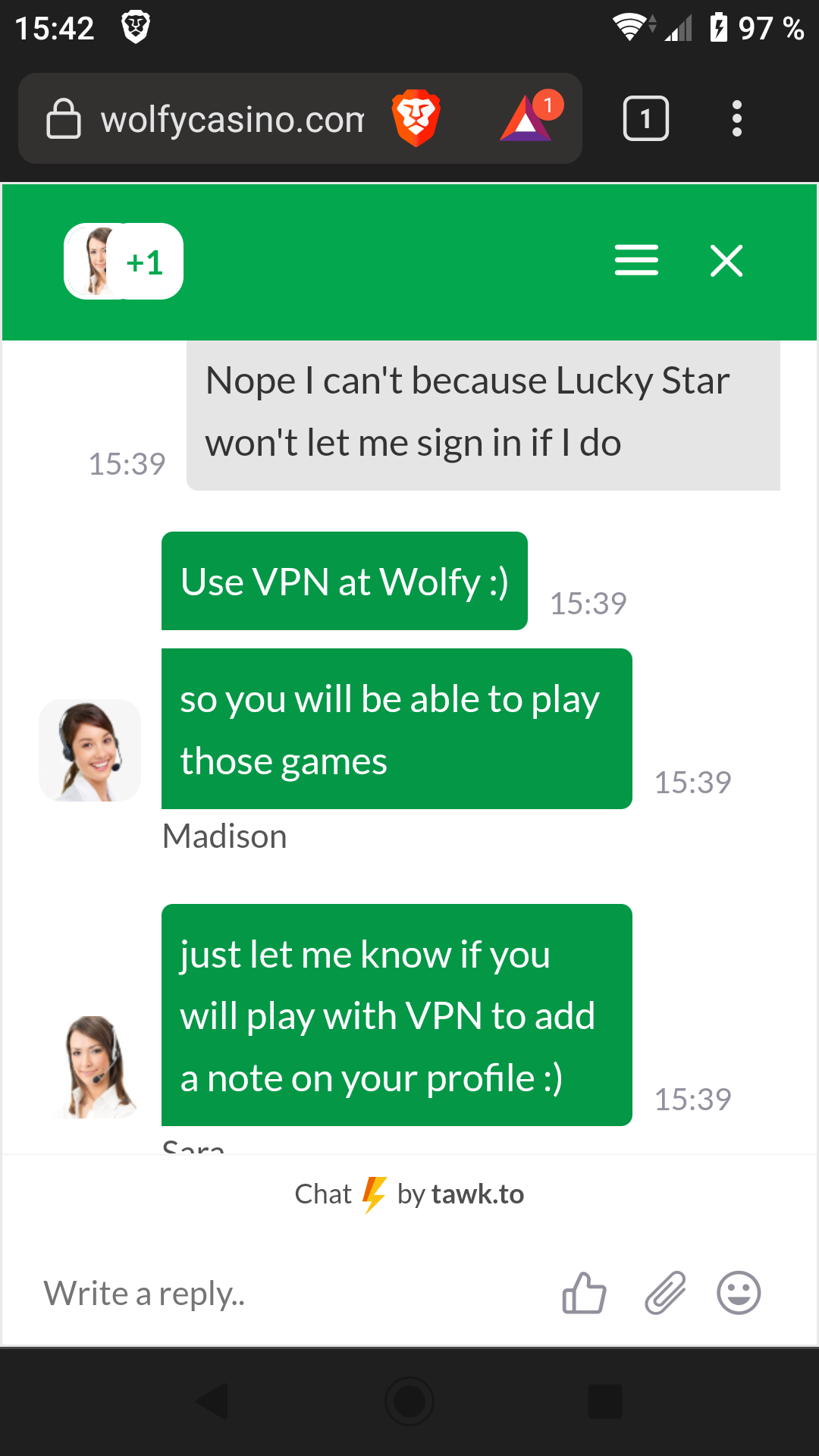819x1456 pixels.
Task: Focus the Write a reply field
Action: click(288, 1293)
